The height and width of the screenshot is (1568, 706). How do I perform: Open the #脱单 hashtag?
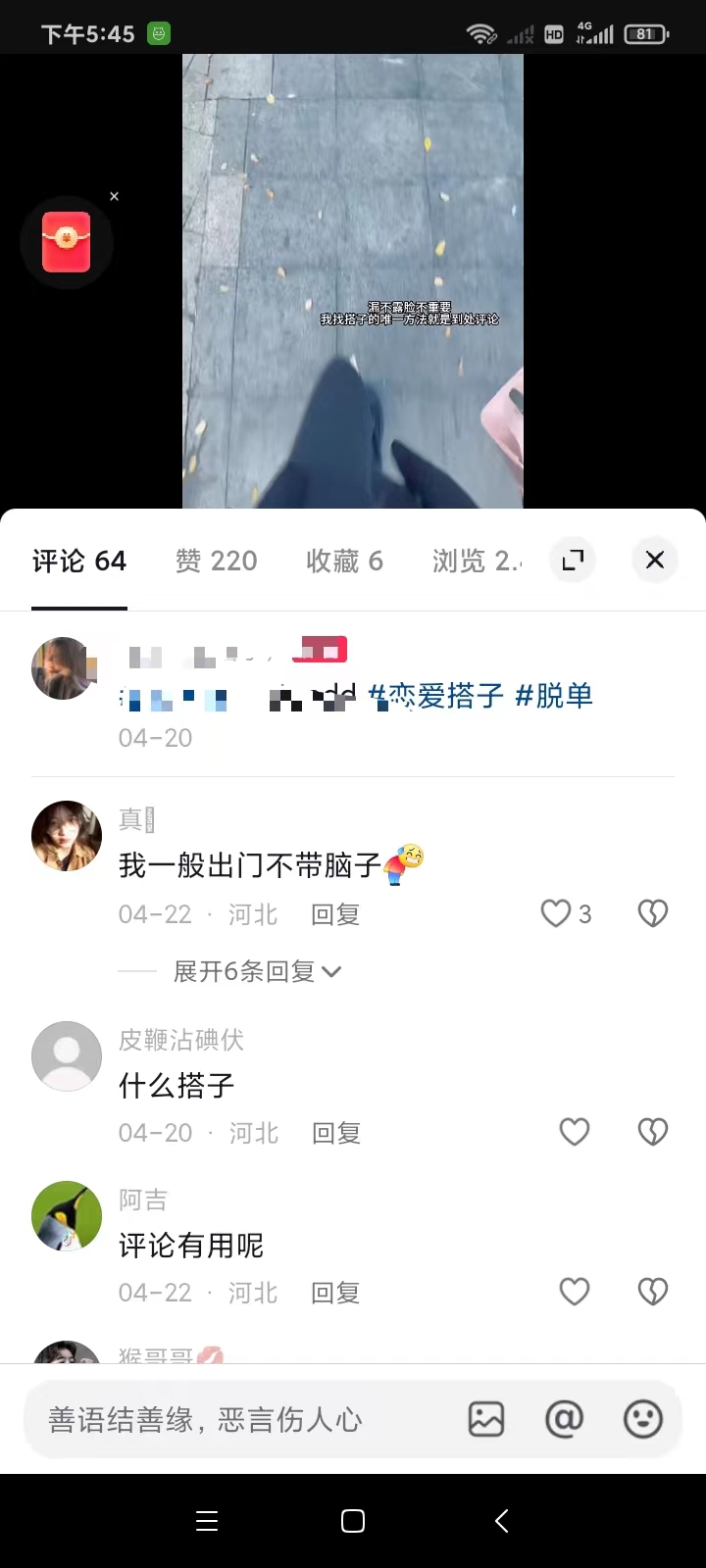(x=554, y=696)
